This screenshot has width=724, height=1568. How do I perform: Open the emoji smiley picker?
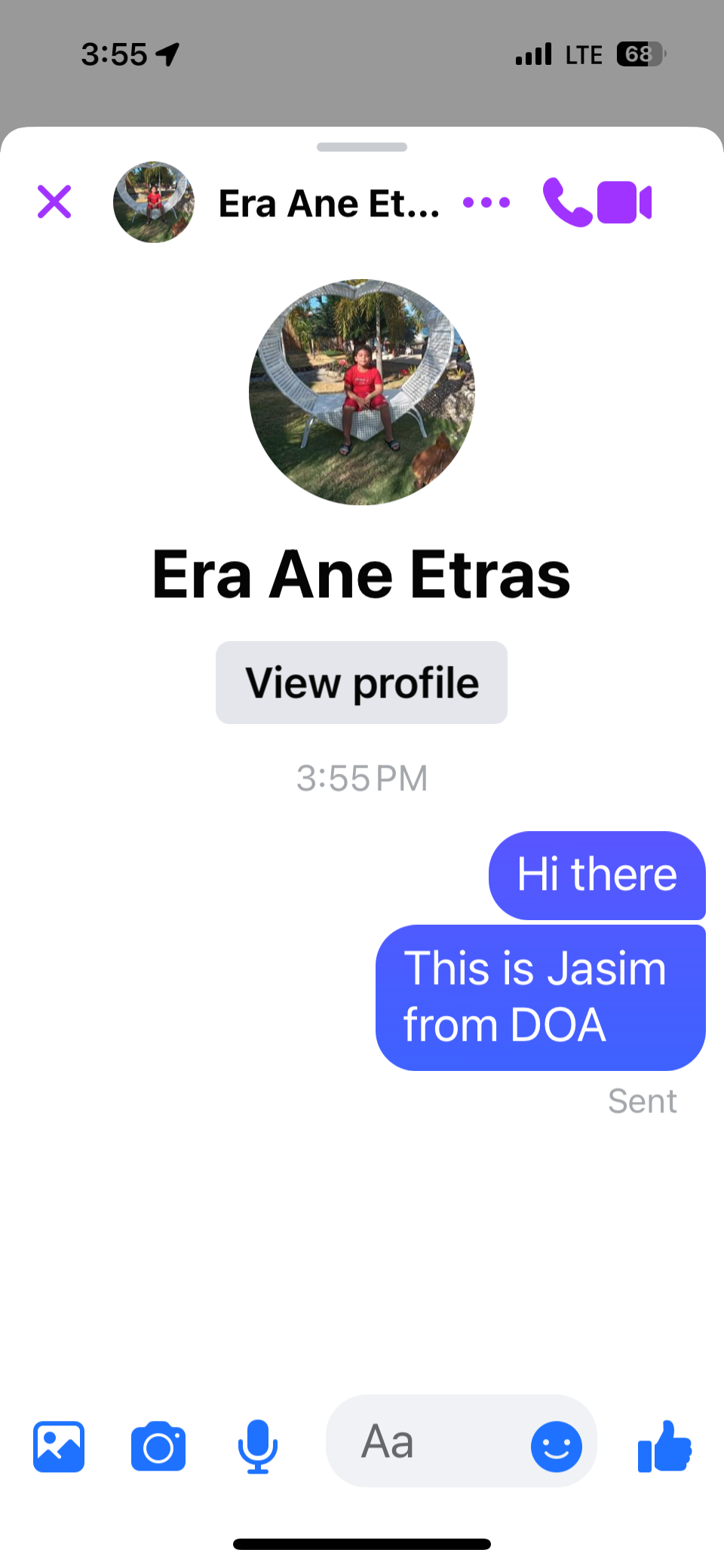(557, 1447)
